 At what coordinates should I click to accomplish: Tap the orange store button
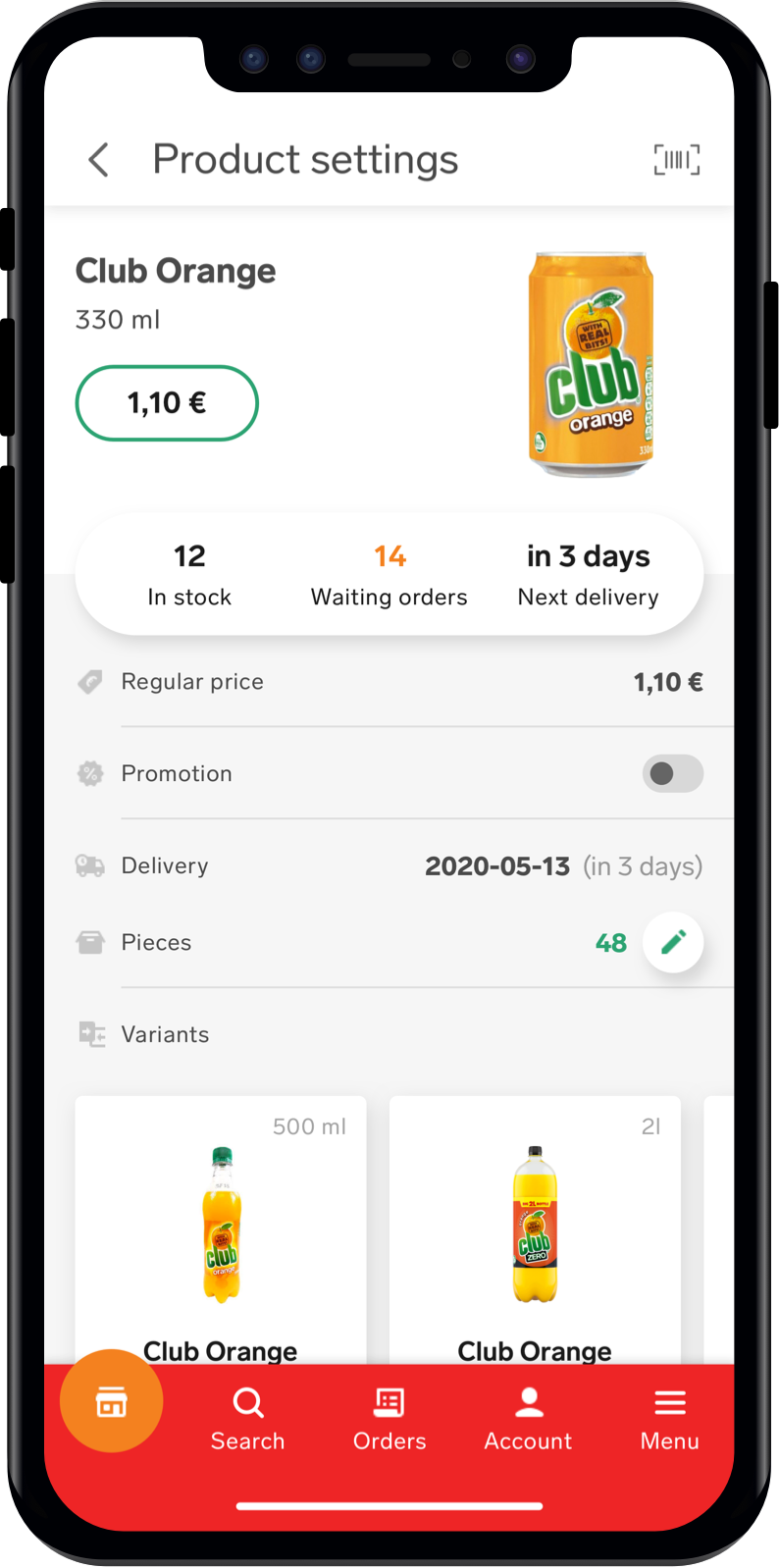coord(111,1401)
